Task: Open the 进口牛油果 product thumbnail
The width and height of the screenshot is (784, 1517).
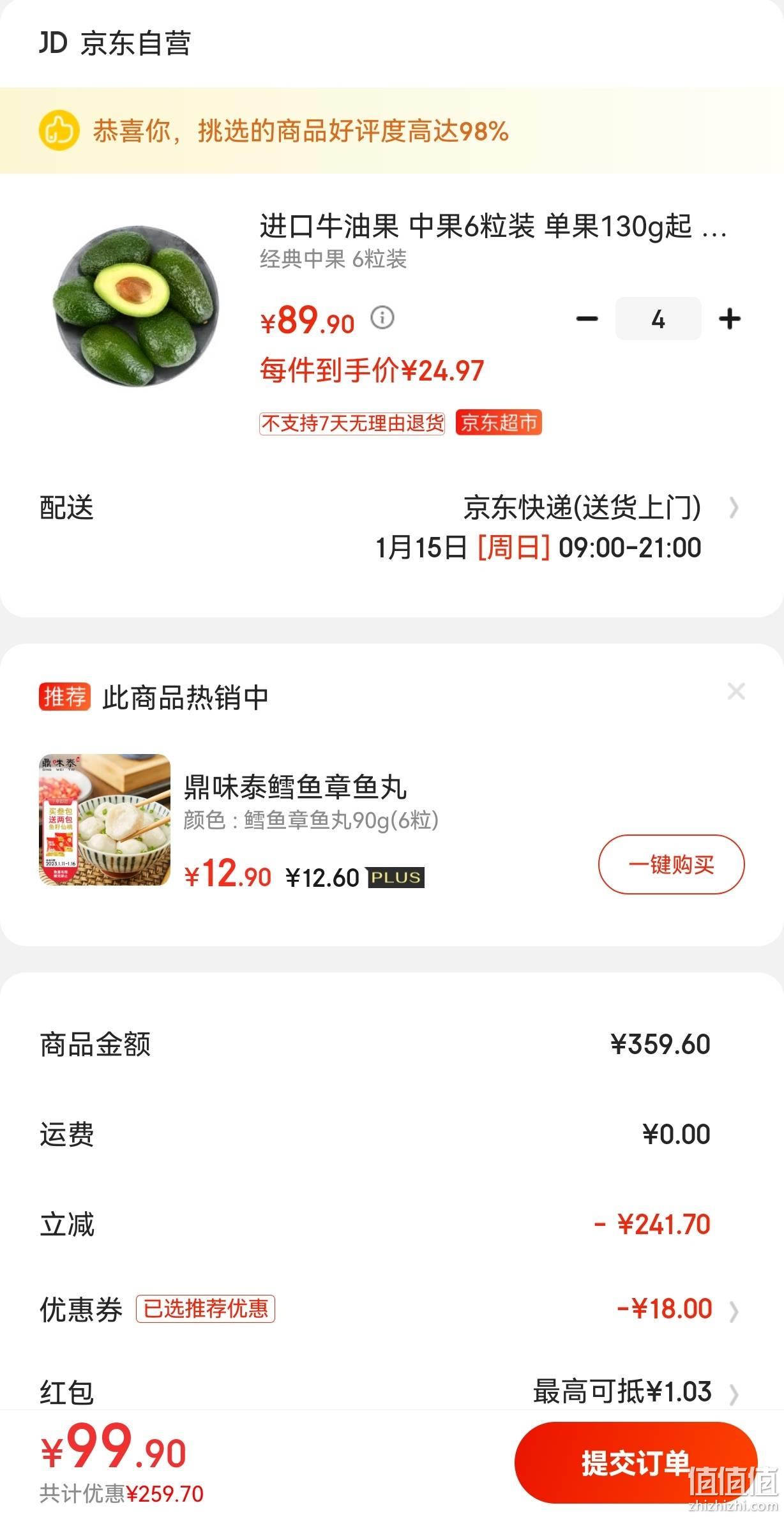Action: [x=137, y=306]
